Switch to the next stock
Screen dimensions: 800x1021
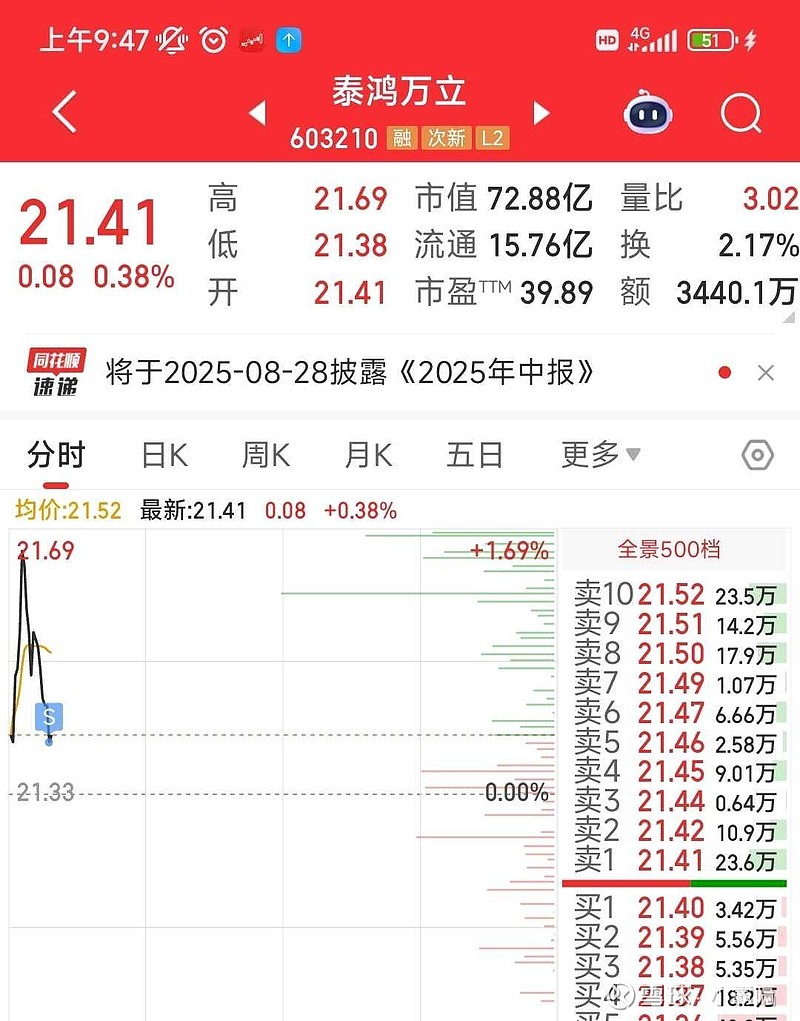tap(542, 113)
